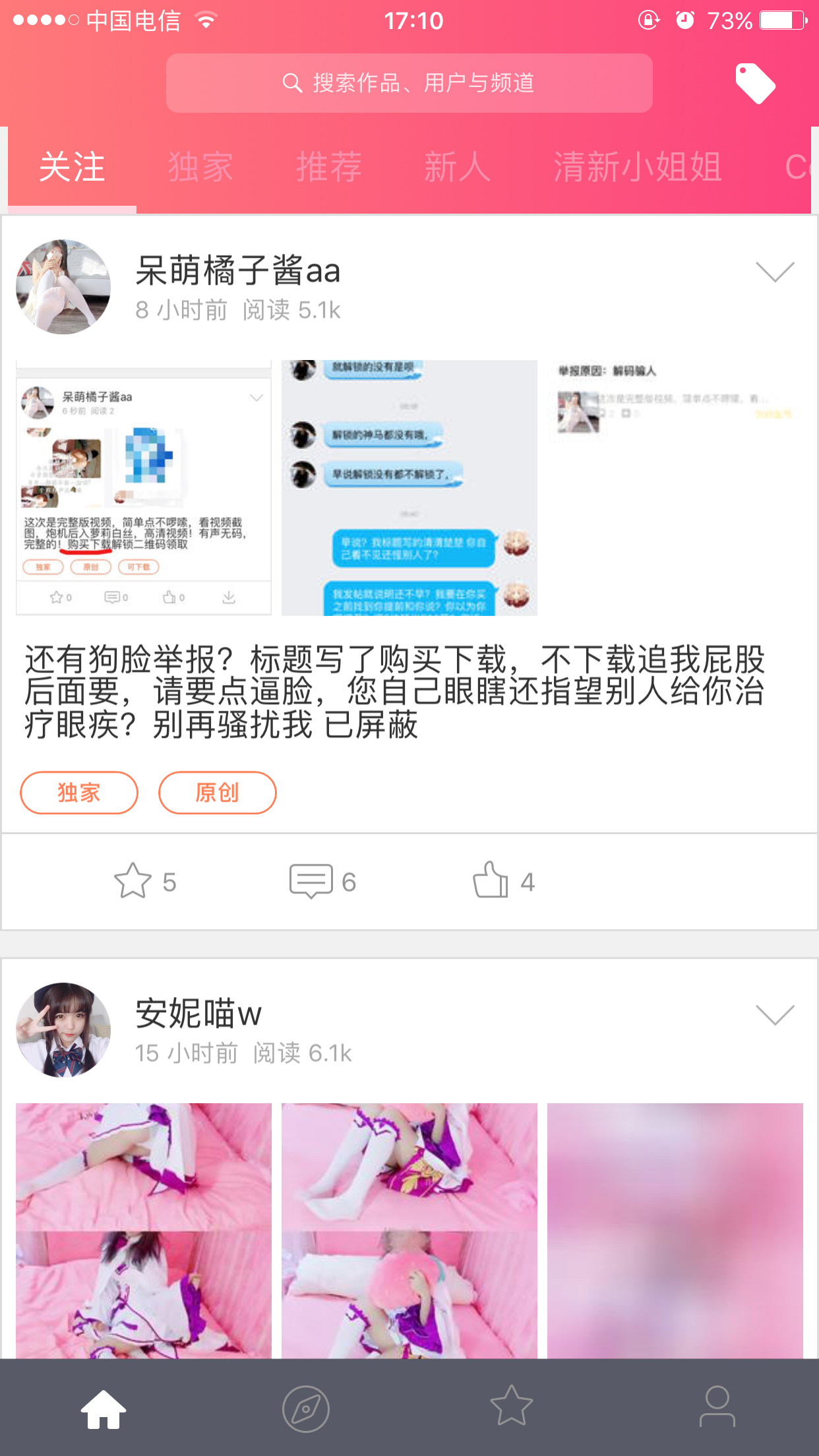This screenshot has height=1456, width=819.
Task: Switch to the 新人 tab
Action: [x=457, y=167]
